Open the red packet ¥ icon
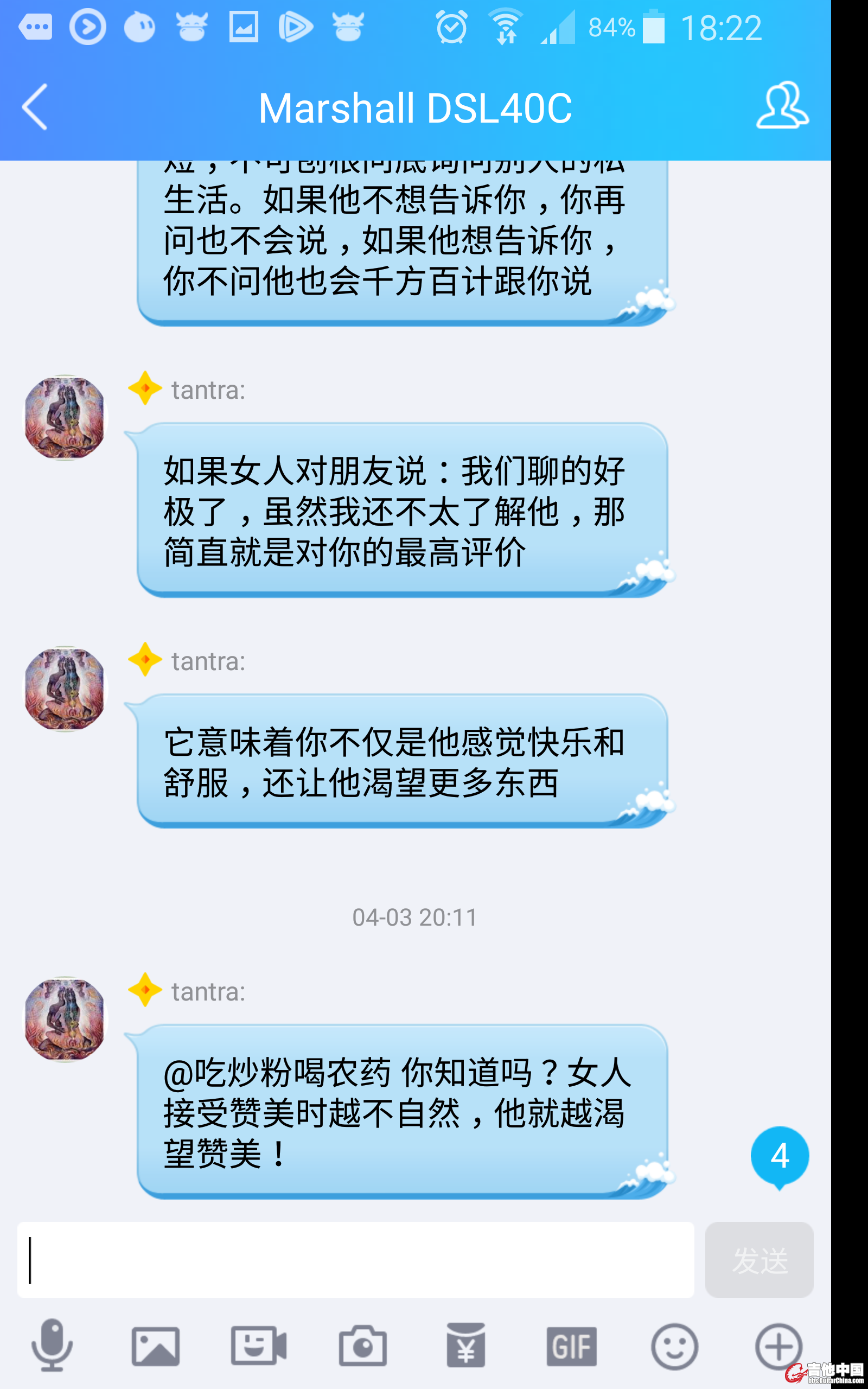Screen dimensions: 868x1389 [x=465, y=1346]
